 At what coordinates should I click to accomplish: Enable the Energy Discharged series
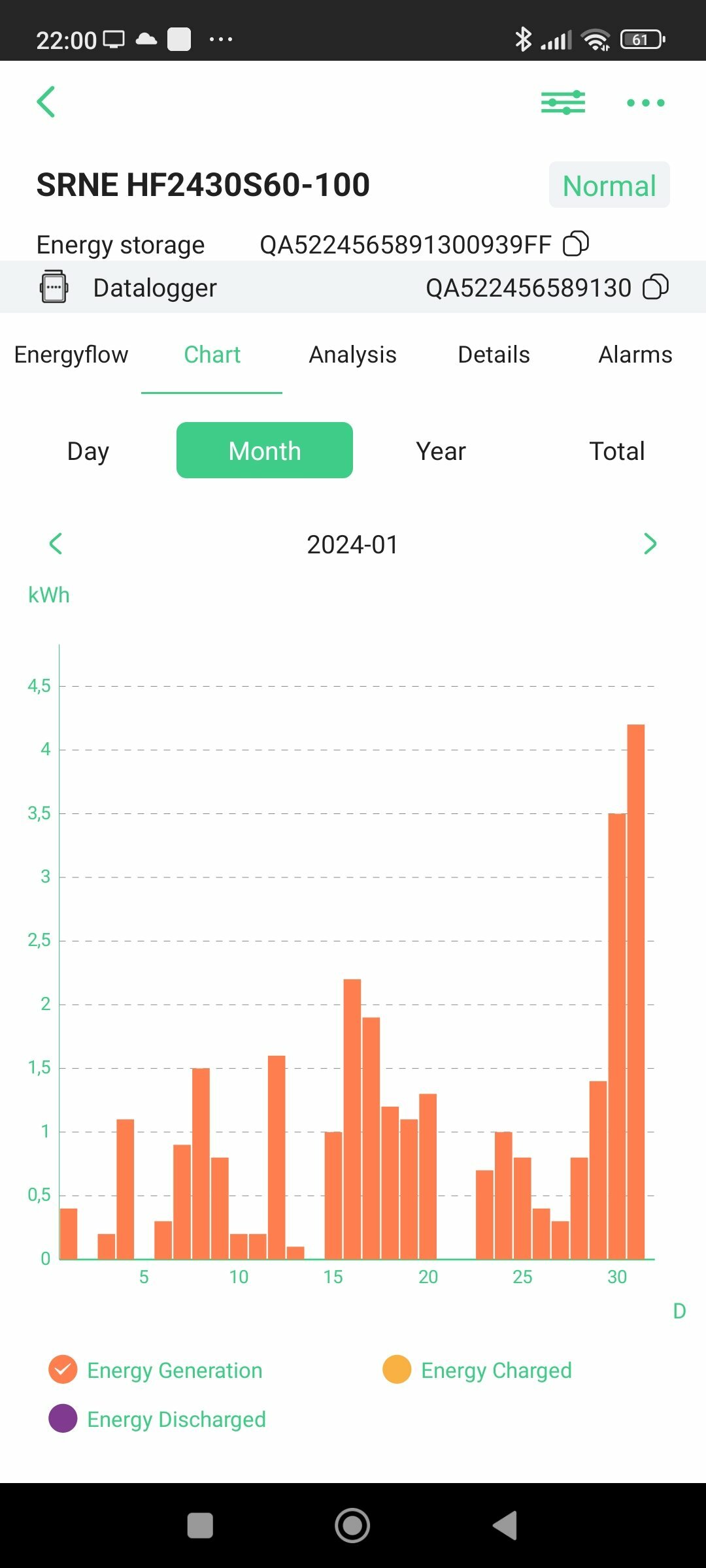[x=157, y=1419]
